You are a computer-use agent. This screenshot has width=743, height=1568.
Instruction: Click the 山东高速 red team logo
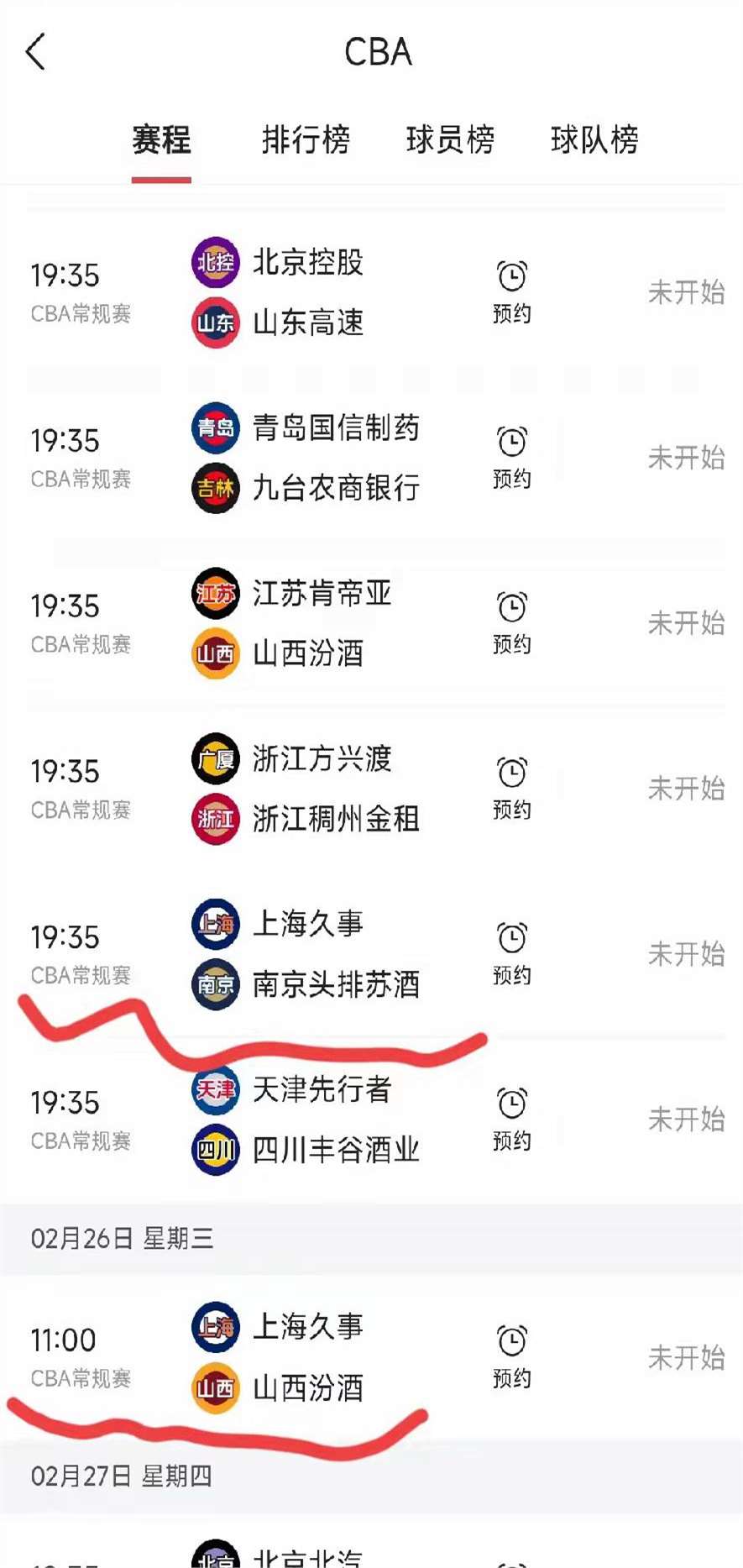coord(216,322)
